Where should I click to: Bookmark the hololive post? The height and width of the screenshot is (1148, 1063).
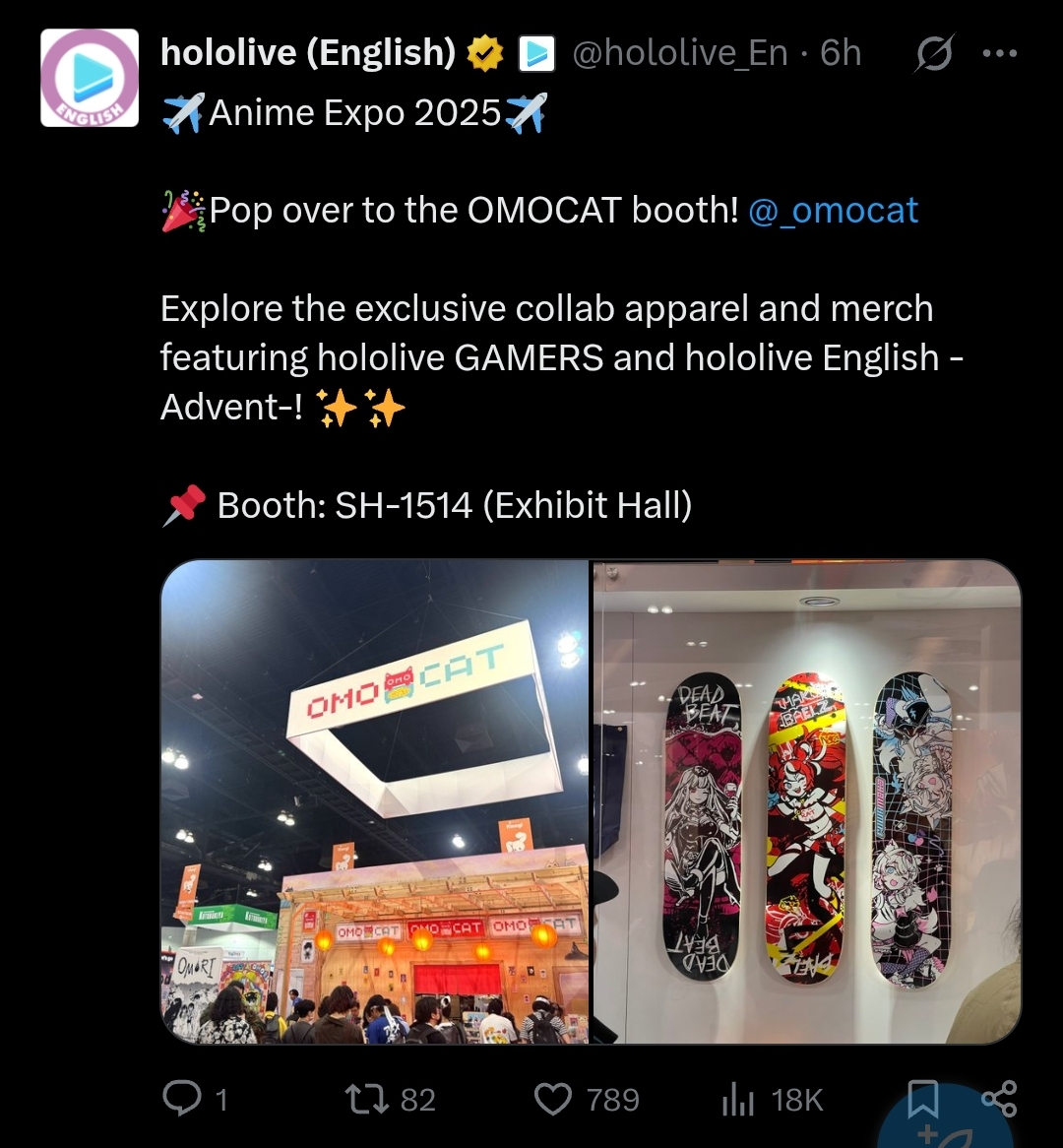922,1097
